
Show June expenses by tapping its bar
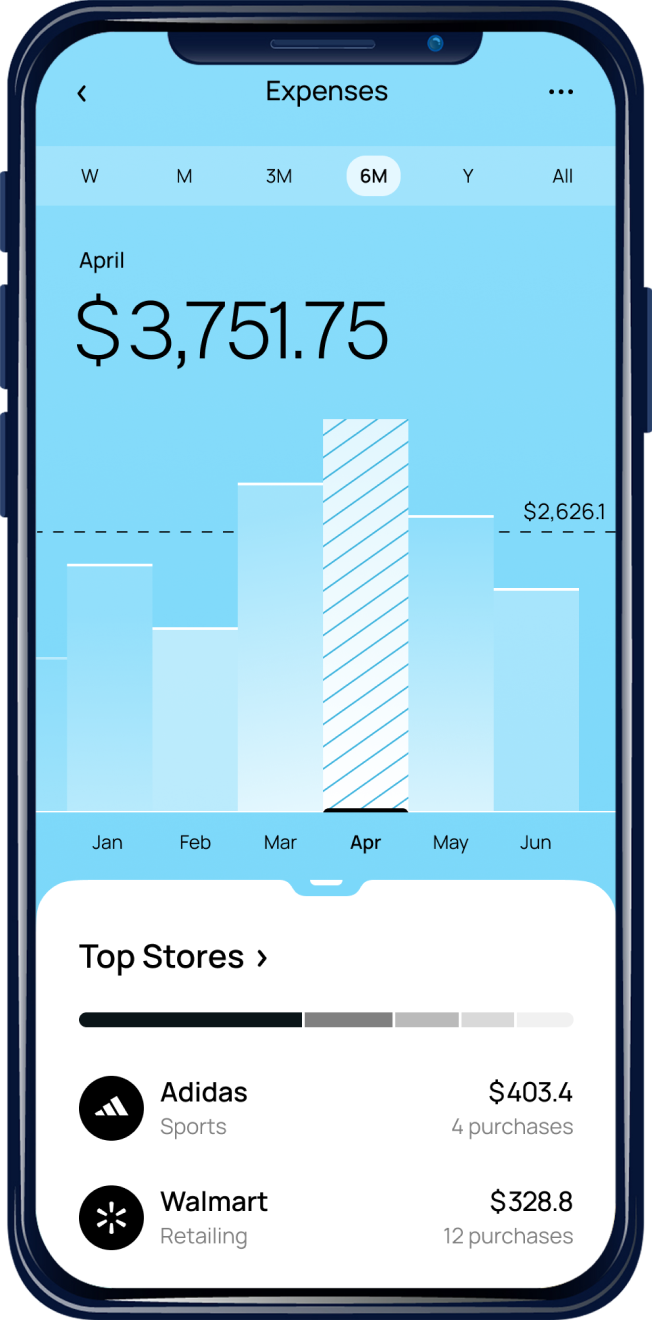536,700
